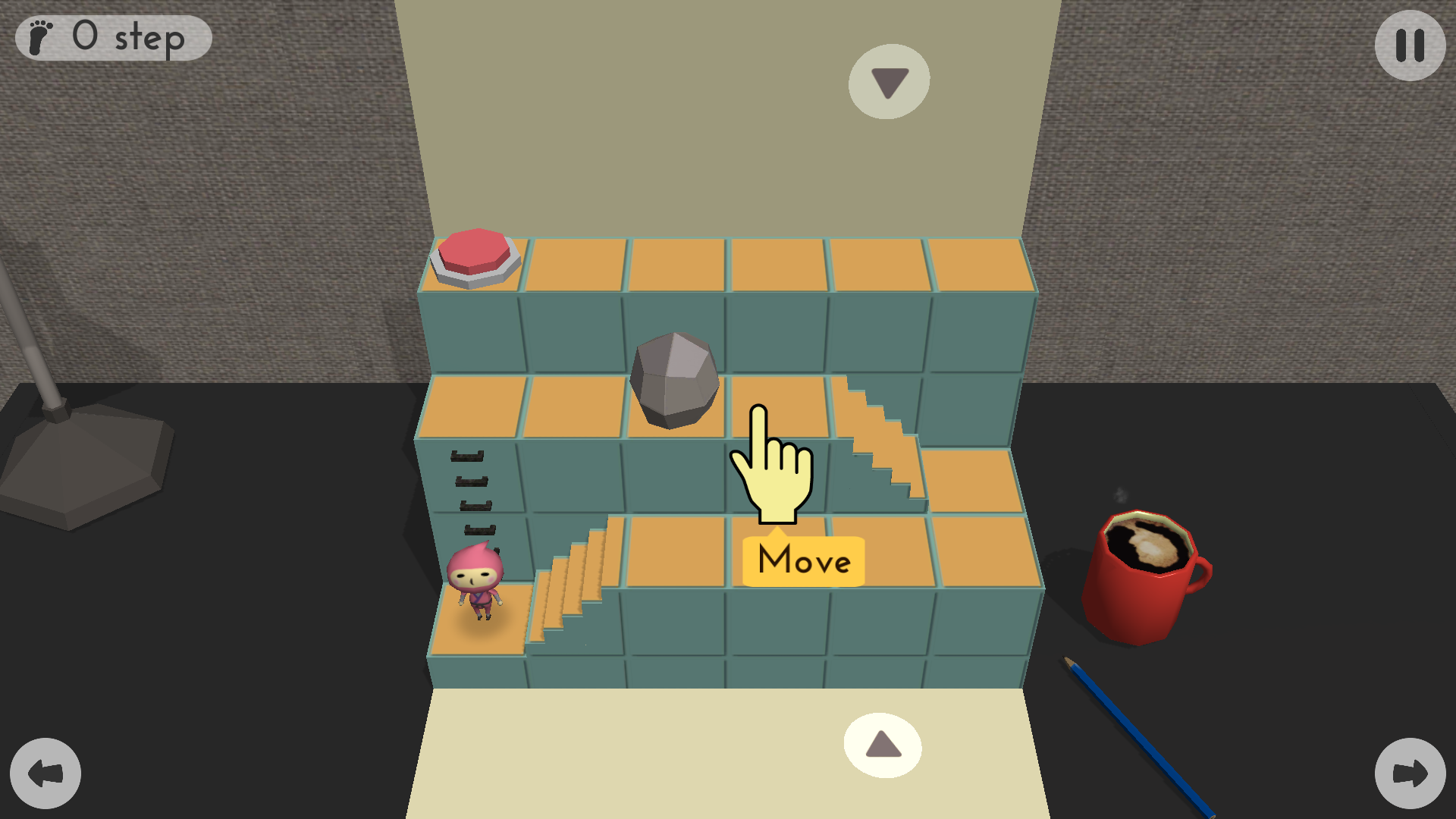The image size is (1456, 819).
Task: Tap the down arrow at top
Action: tap(889, 82)
